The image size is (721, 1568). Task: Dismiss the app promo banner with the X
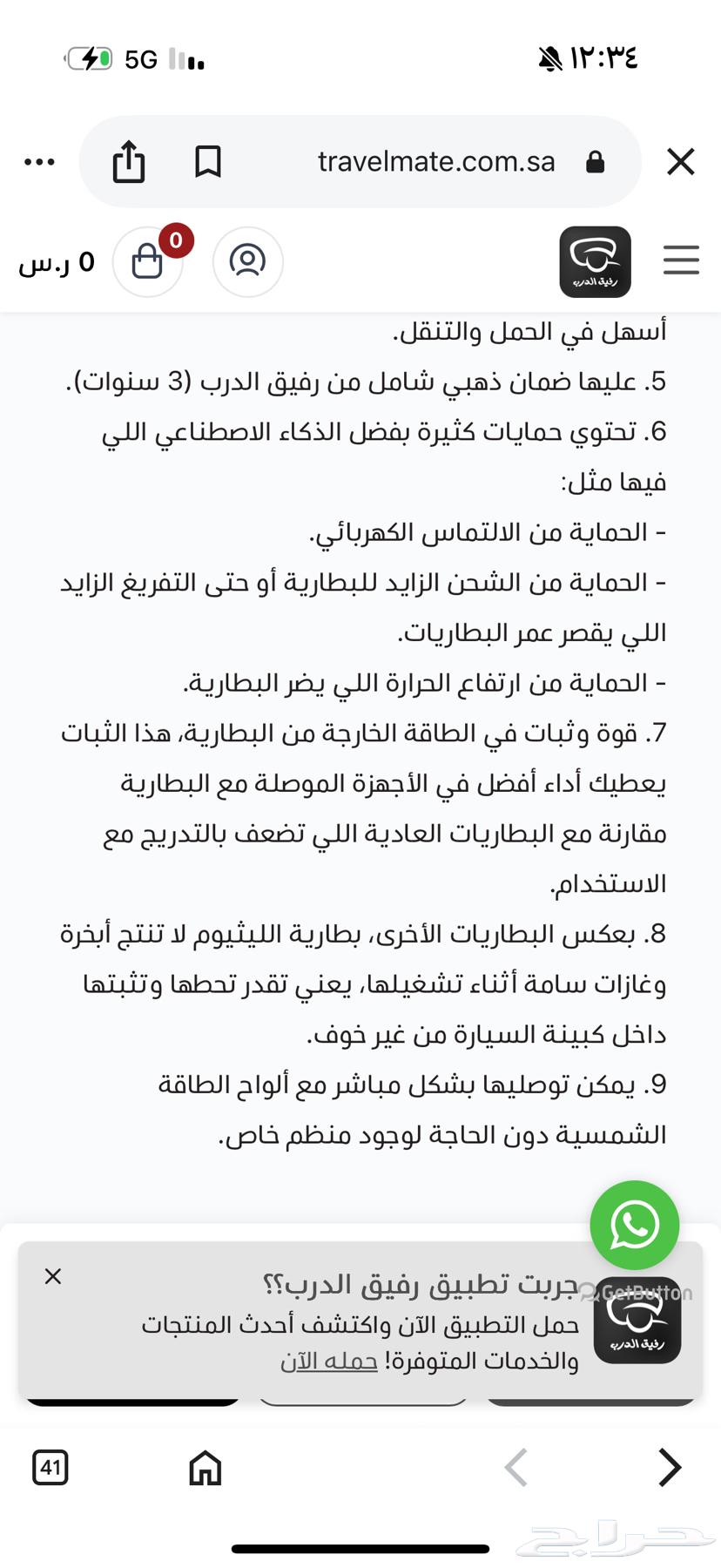(x=53, y=1276)
